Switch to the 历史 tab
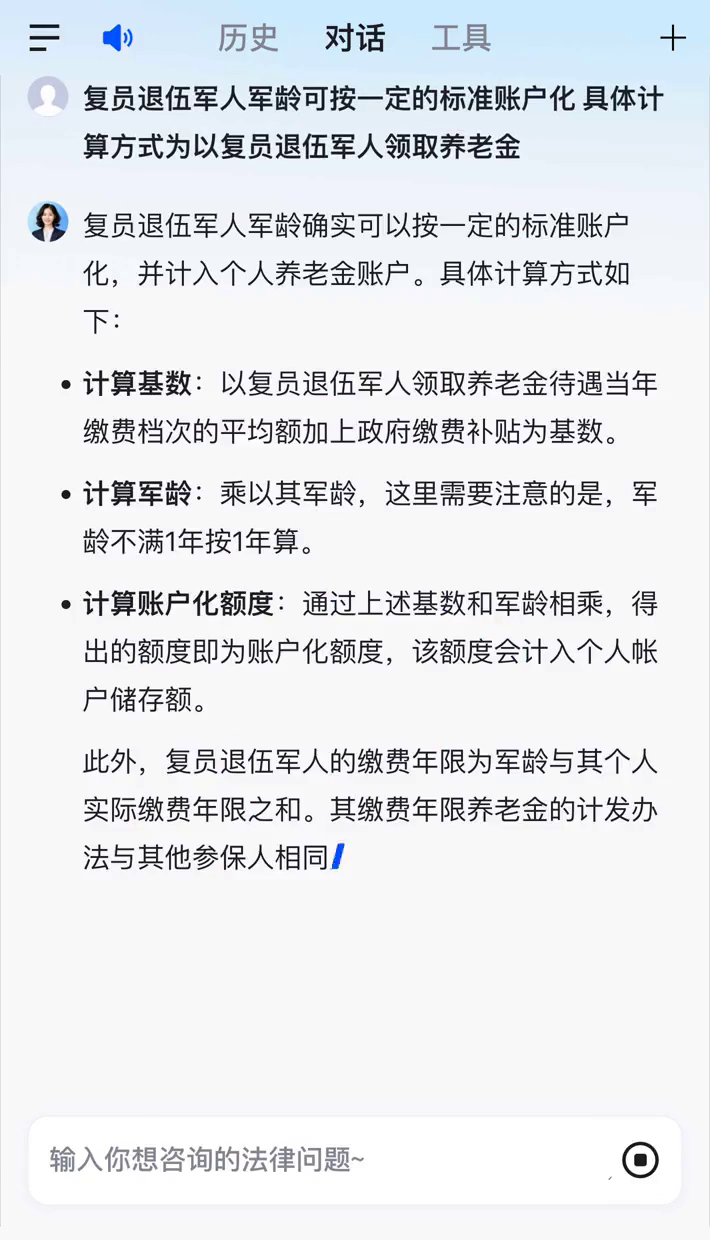The height and width of the screenshot is (1240, 710). pyautogui.click(x=248, y=38)
